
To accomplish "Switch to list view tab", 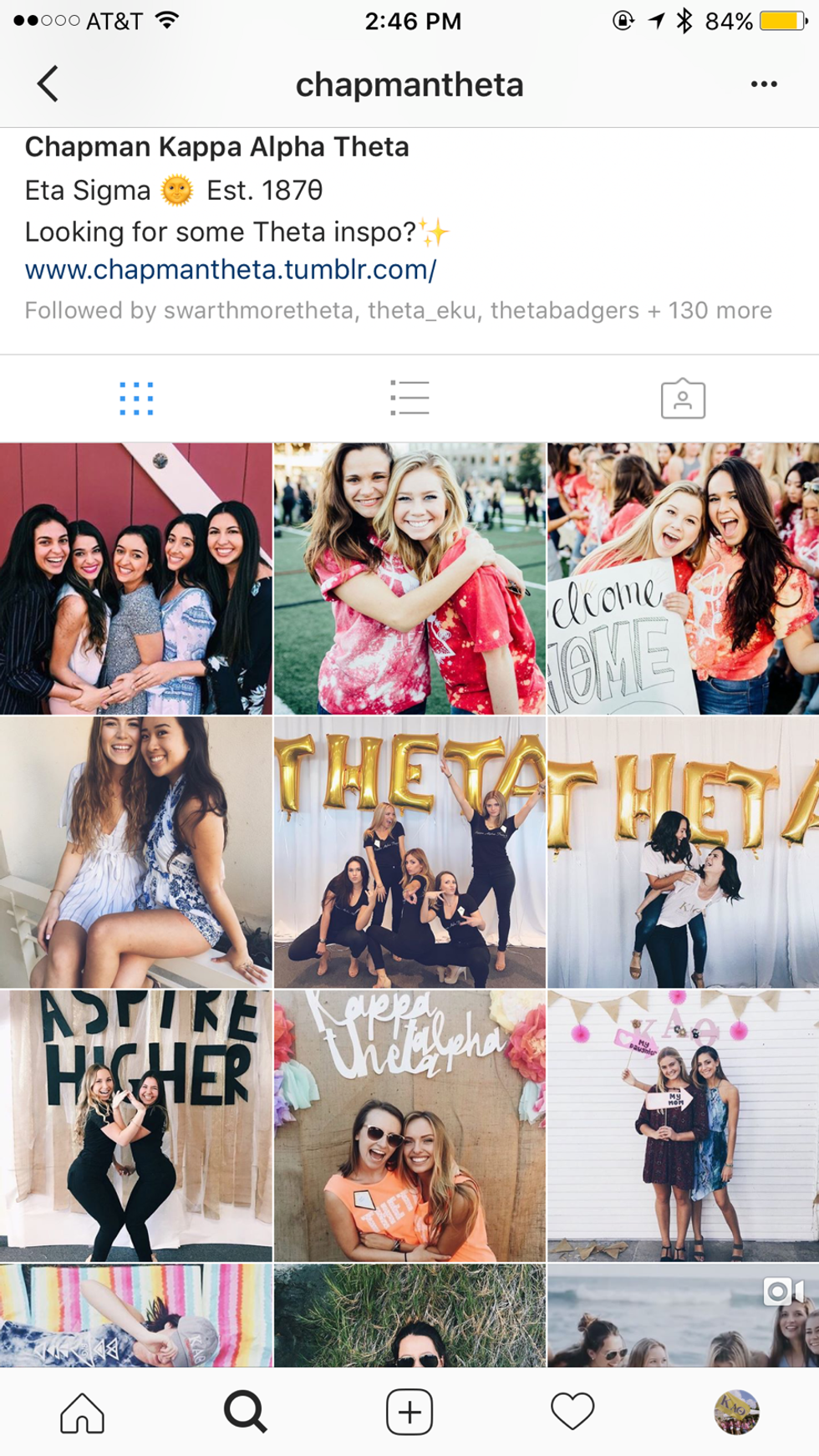I will pos(409,399).
